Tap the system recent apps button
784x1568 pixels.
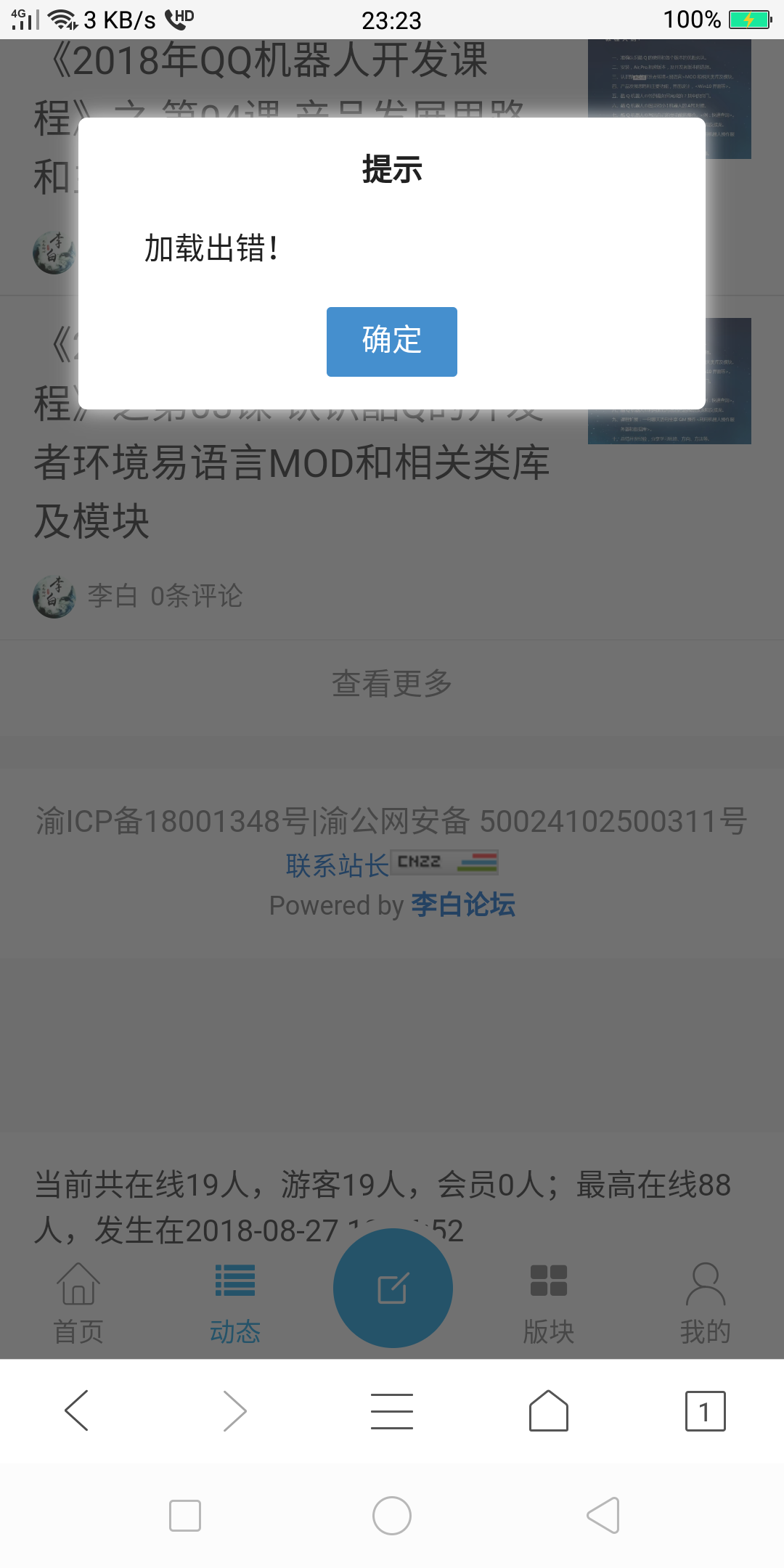click(x=185, y=1516)
